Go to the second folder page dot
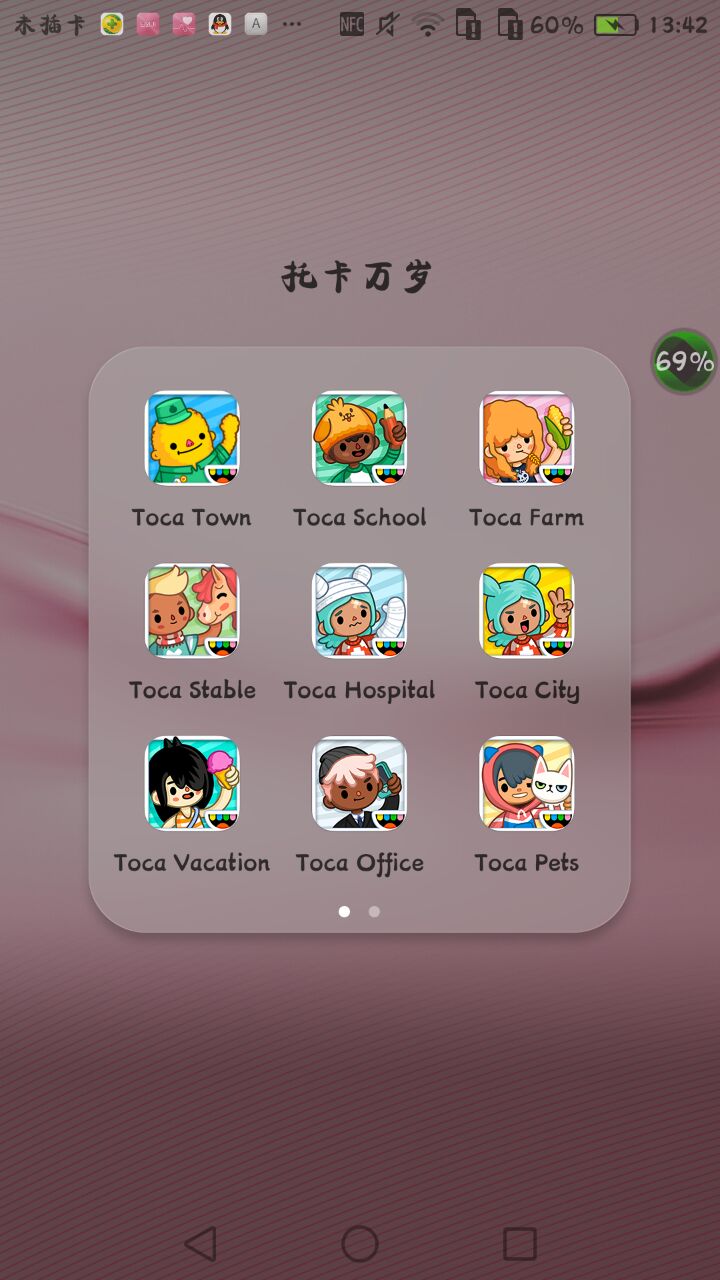 374,911
